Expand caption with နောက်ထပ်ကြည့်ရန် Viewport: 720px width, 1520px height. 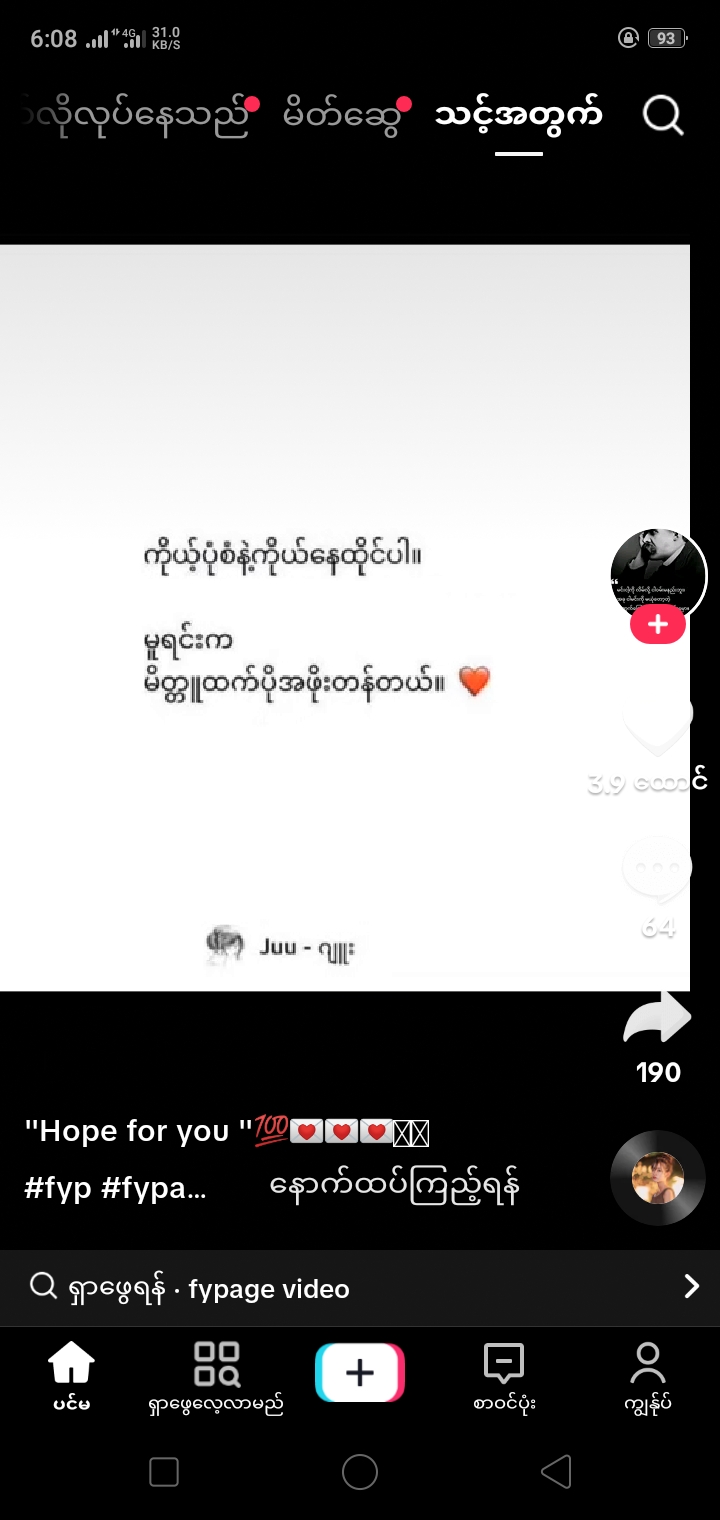click(394, 1188)
